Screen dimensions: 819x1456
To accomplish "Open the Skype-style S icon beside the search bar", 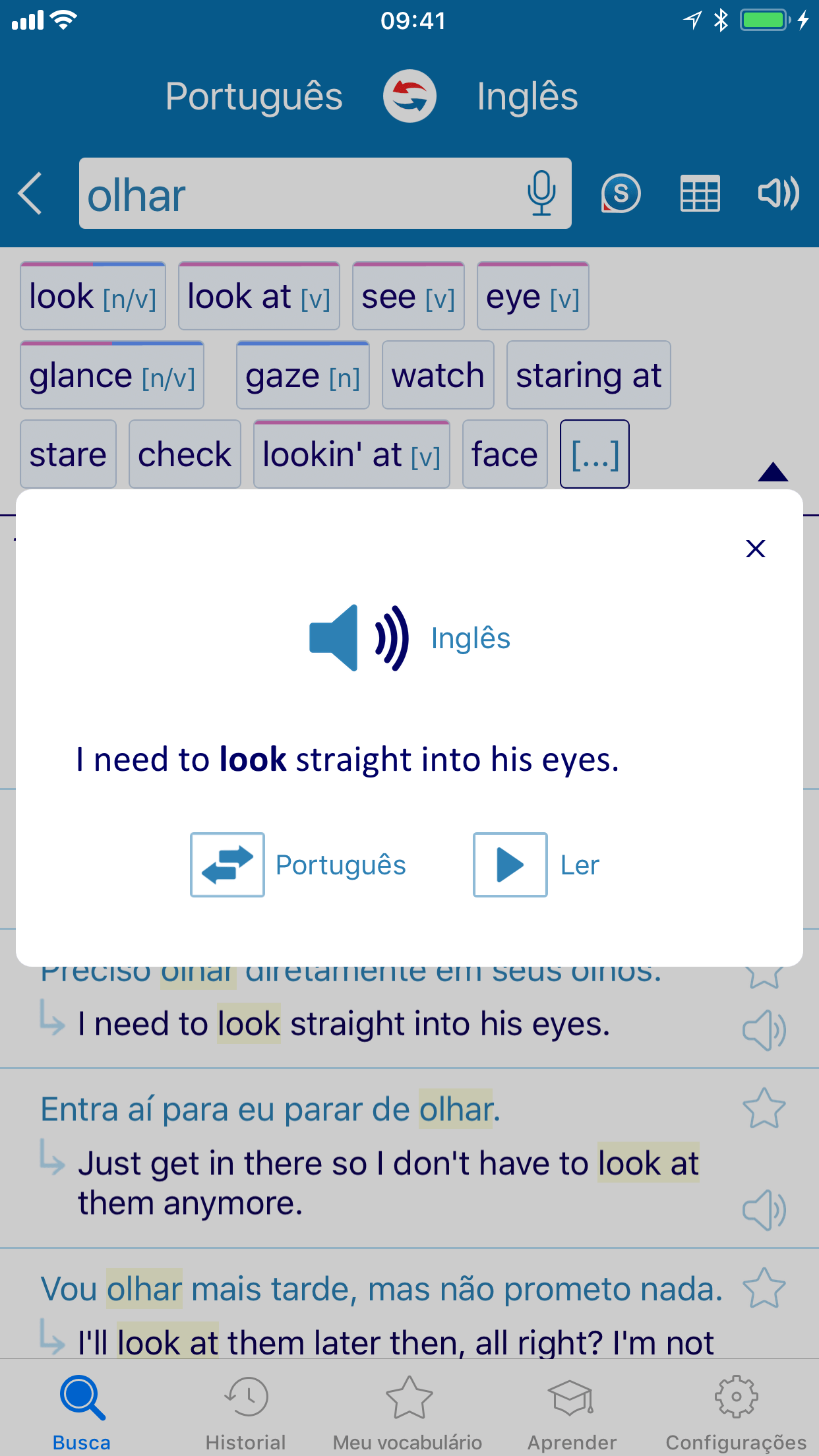I will point(620,193).
